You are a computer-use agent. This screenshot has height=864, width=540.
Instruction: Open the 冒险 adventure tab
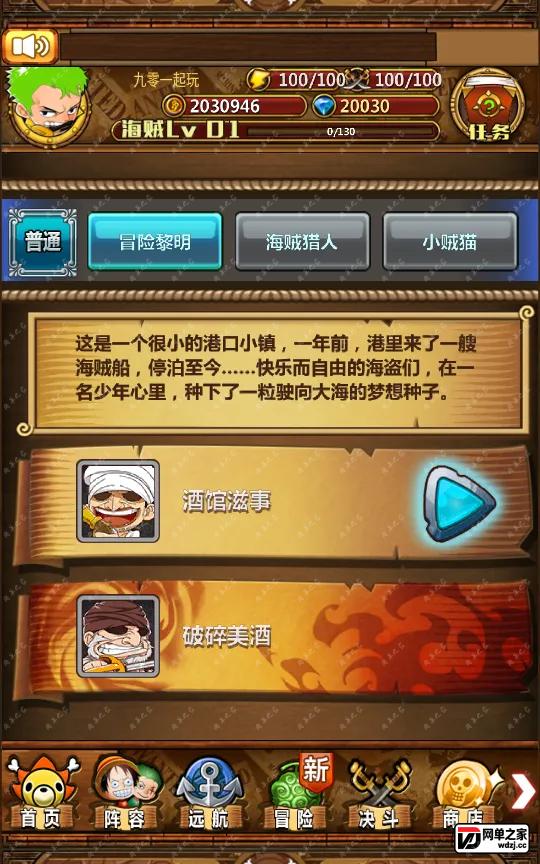pyautogui.click(x=296, y=792)
